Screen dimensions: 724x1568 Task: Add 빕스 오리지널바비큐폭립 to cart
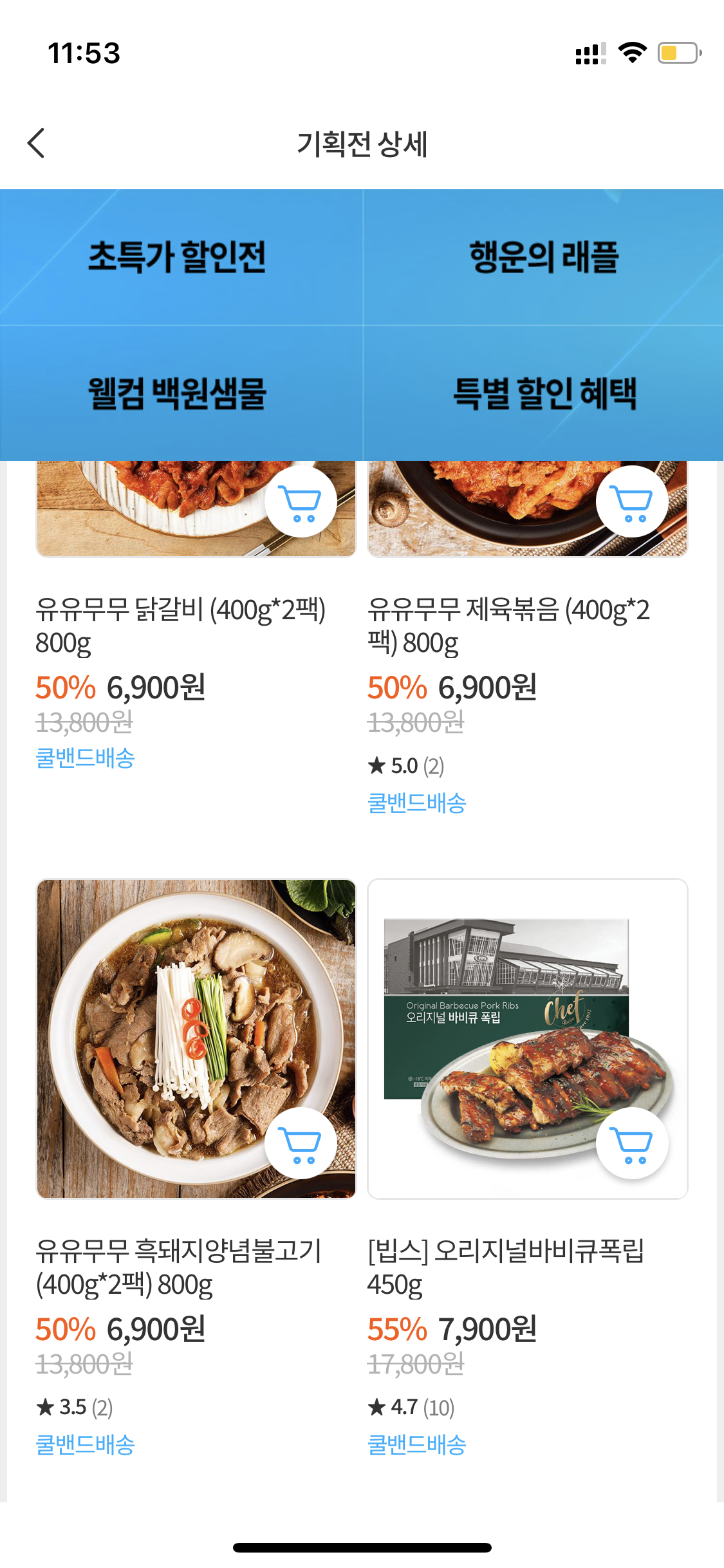pos(632,1144)
